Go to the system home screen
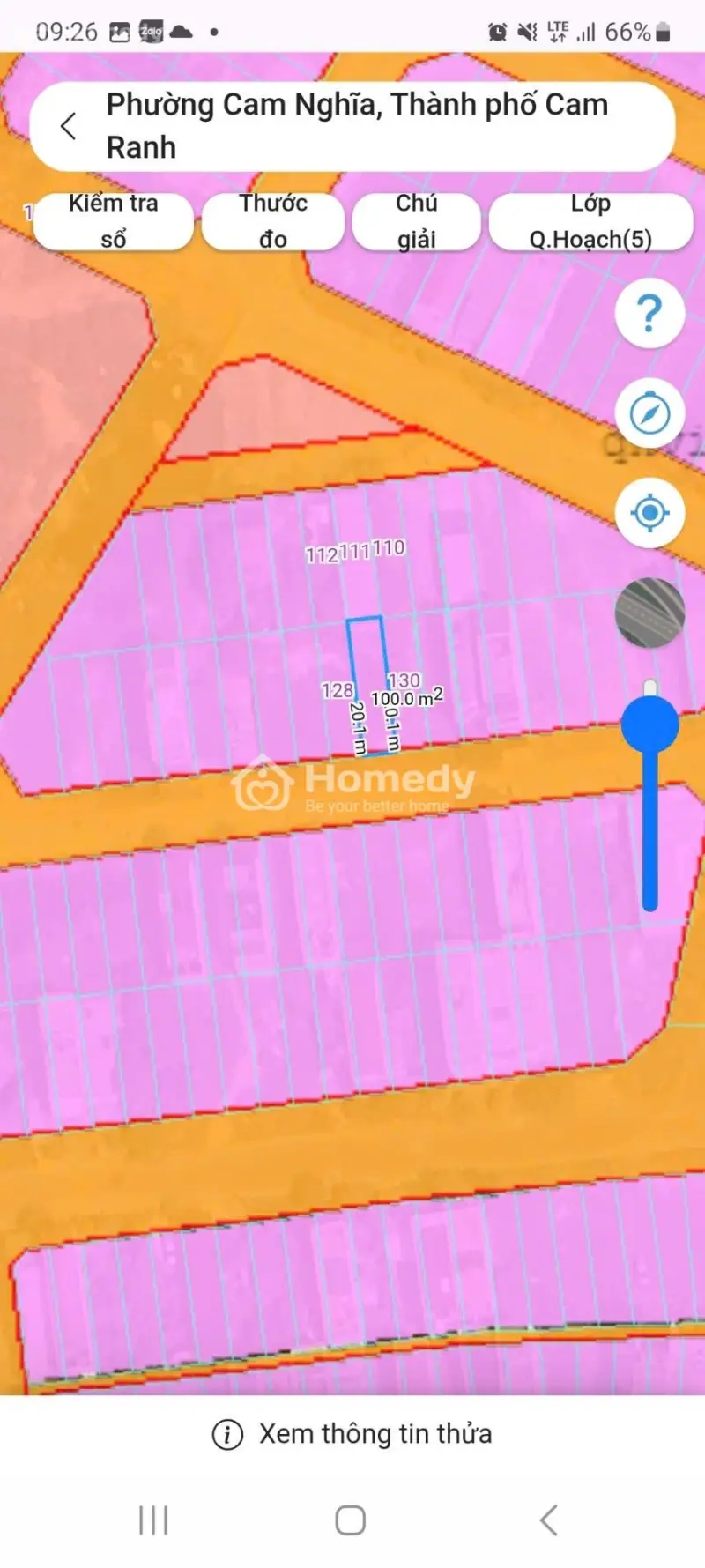Viewport: 705px width, 1568px height. [x=351, y=1520]
